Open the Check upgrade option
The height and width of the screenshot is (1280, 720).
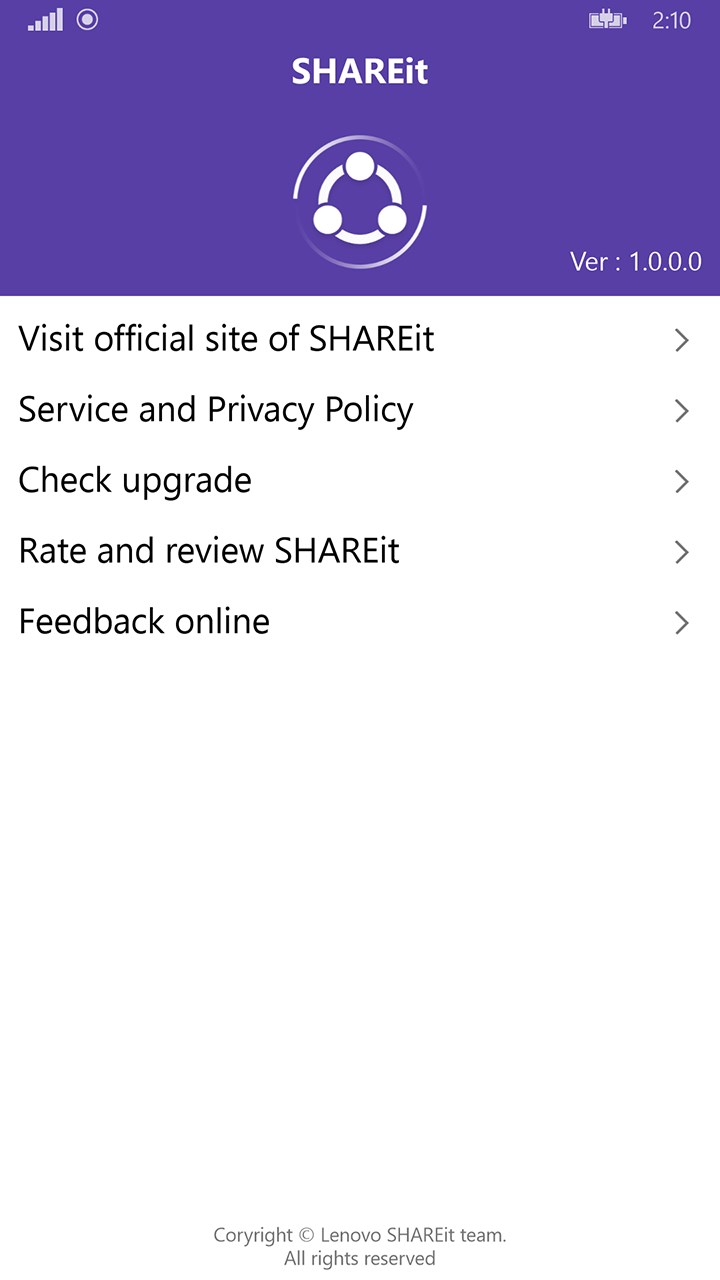click(133, 480)
